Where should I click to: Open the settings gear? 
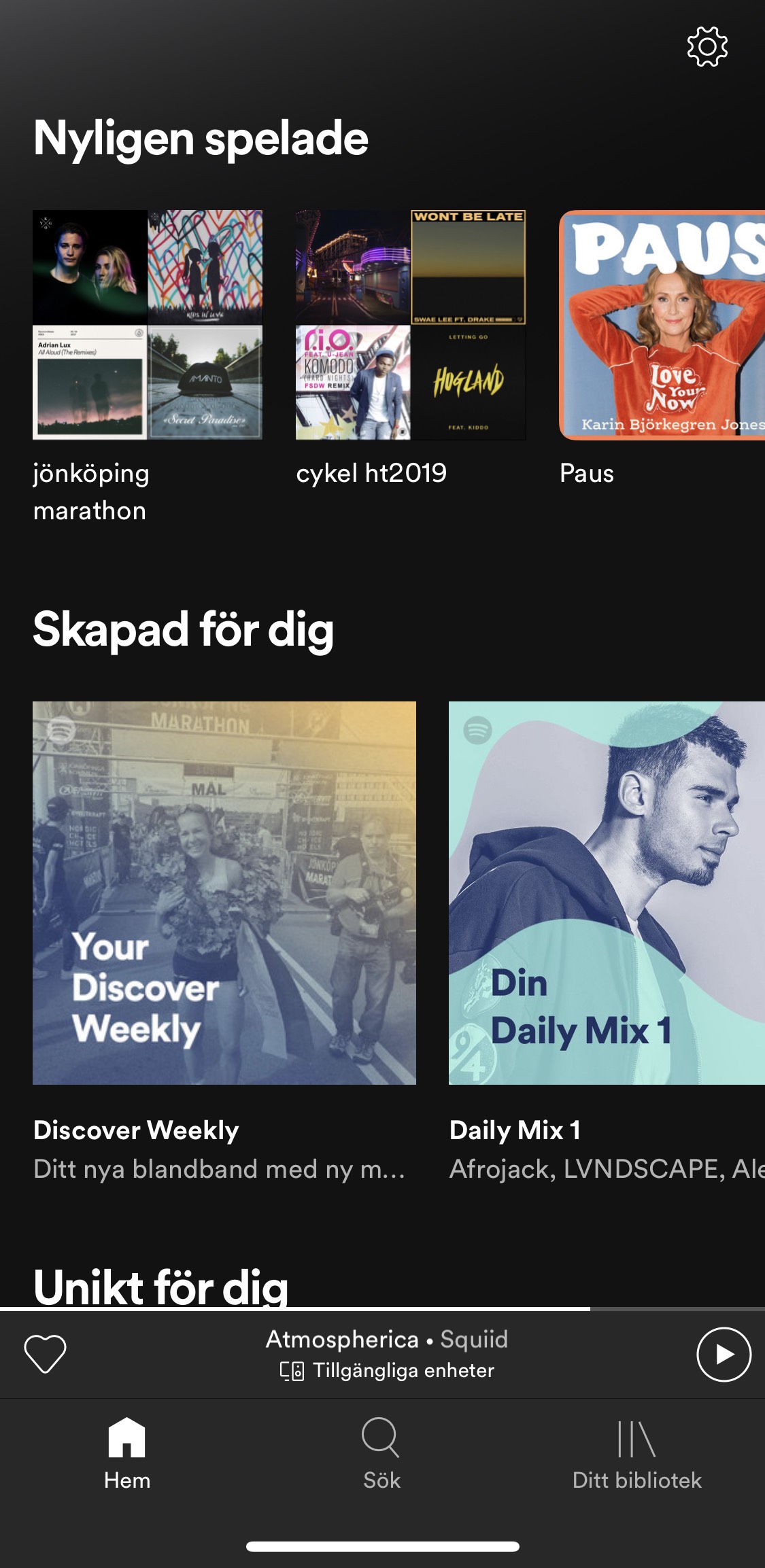tap(707, 47)
